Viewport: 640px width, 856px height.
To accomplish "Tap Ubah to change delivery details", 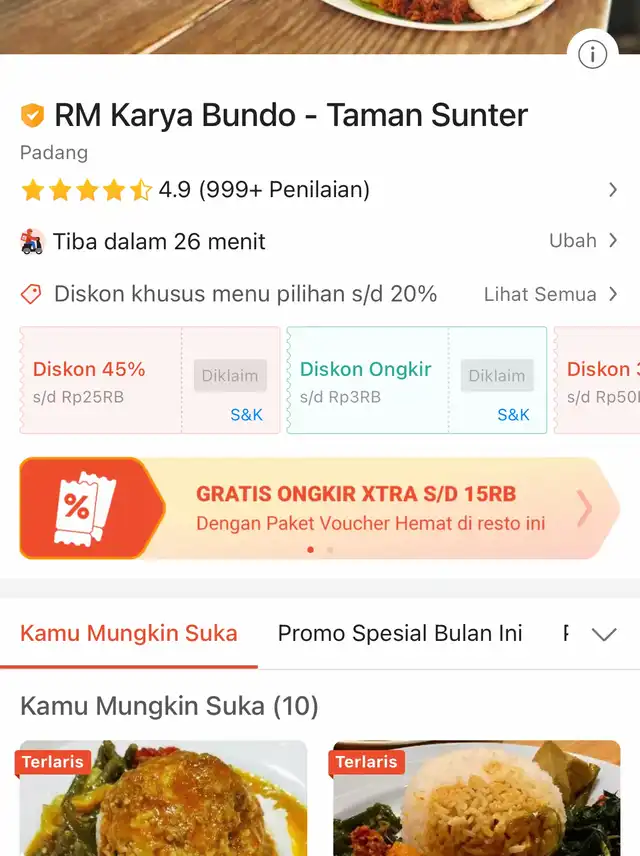I will (x=583, y=241).
